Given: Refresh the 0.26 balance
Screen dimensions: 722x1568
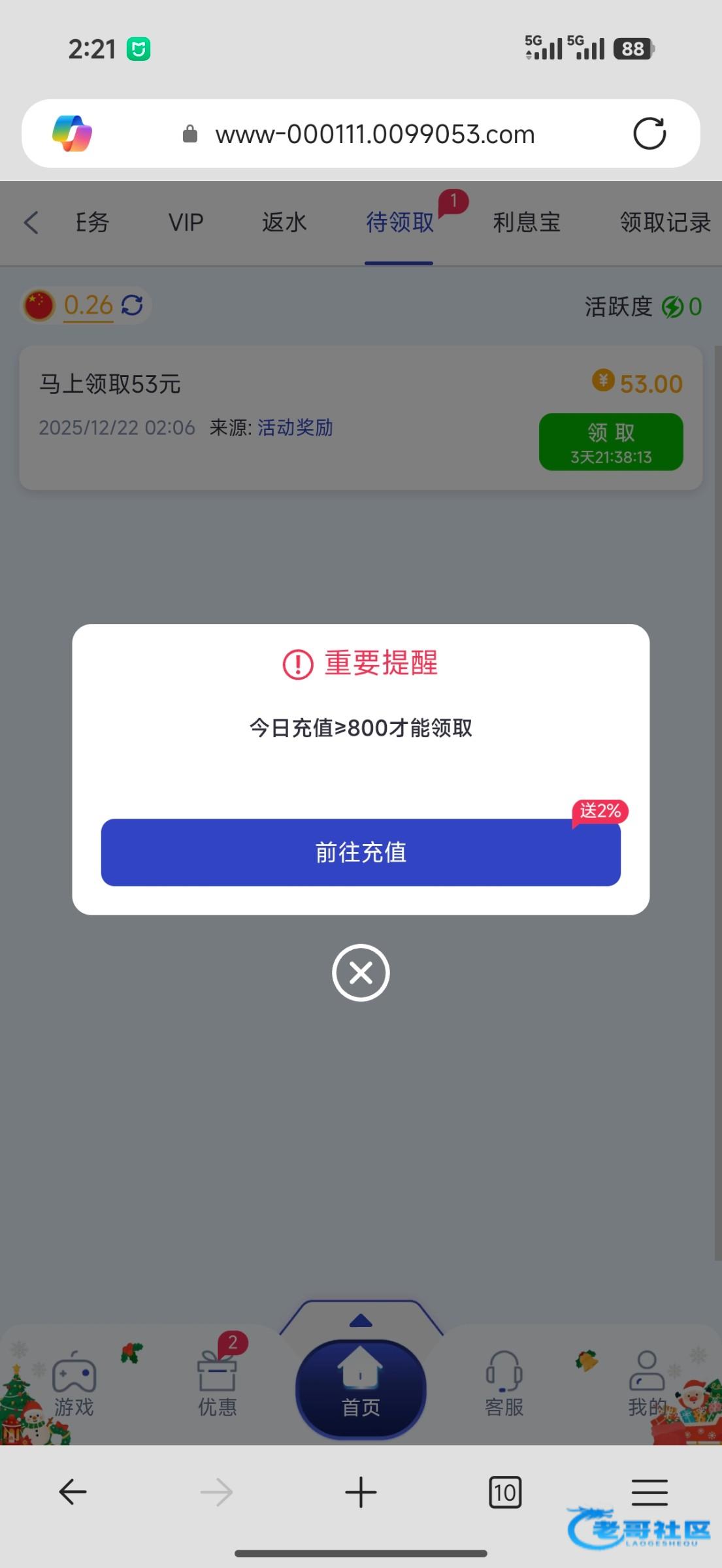Looking at the screenshot, I should click(x=133, y=305).
